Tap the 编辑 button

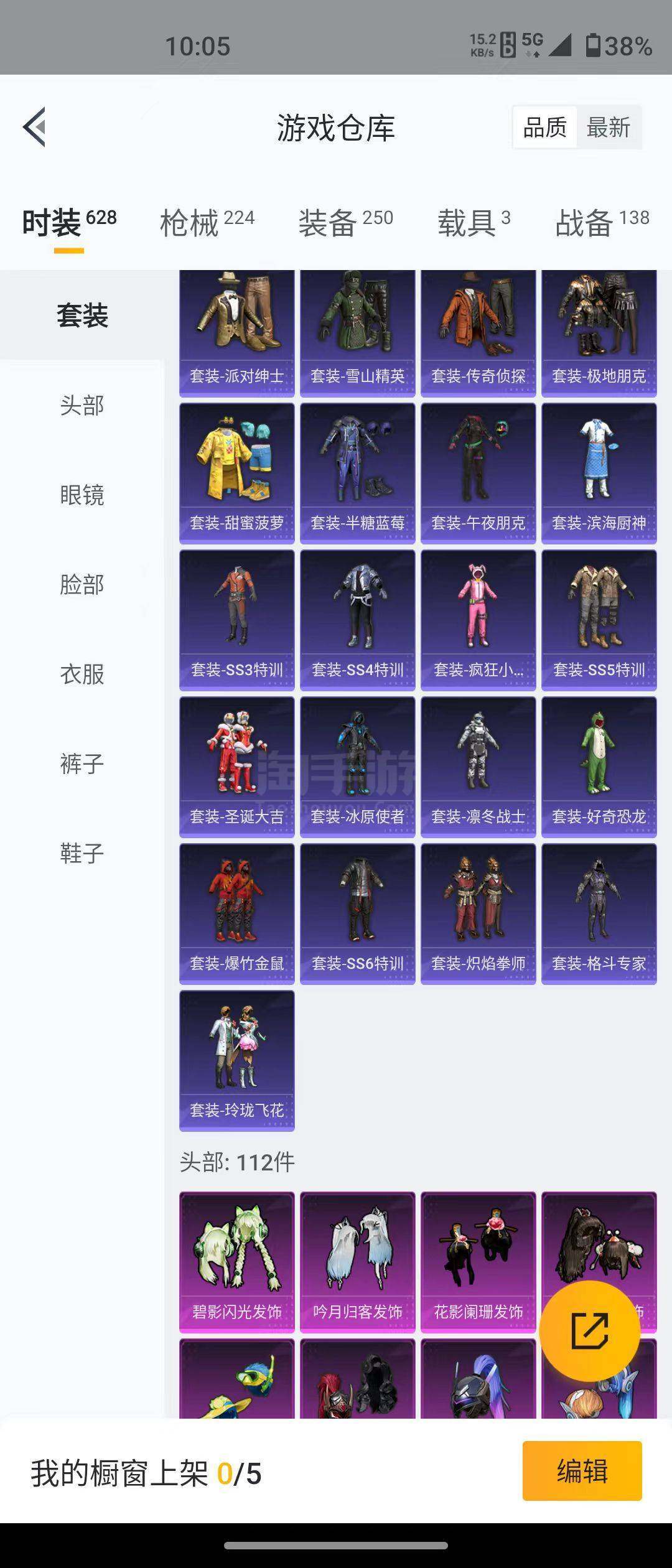coord(582,1471)
